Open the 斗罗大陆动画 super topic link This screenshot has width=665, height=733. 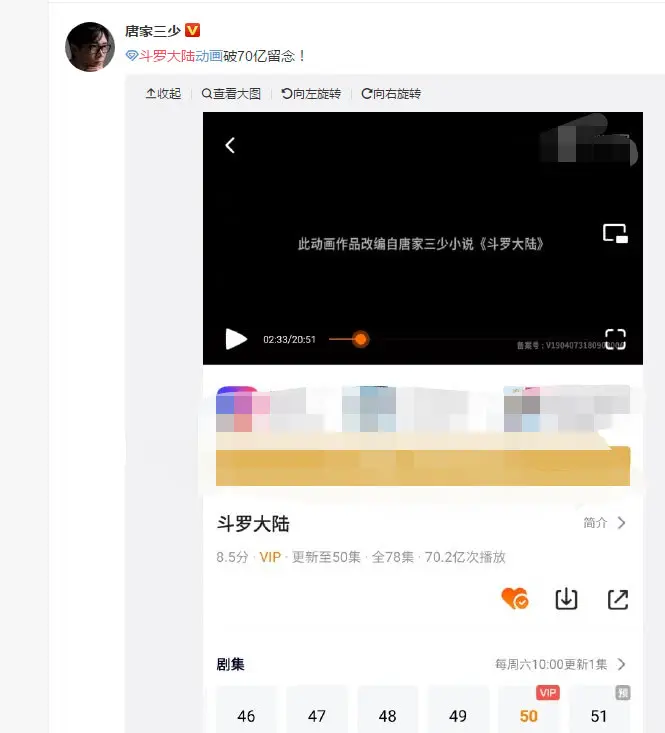coord(180,56)
